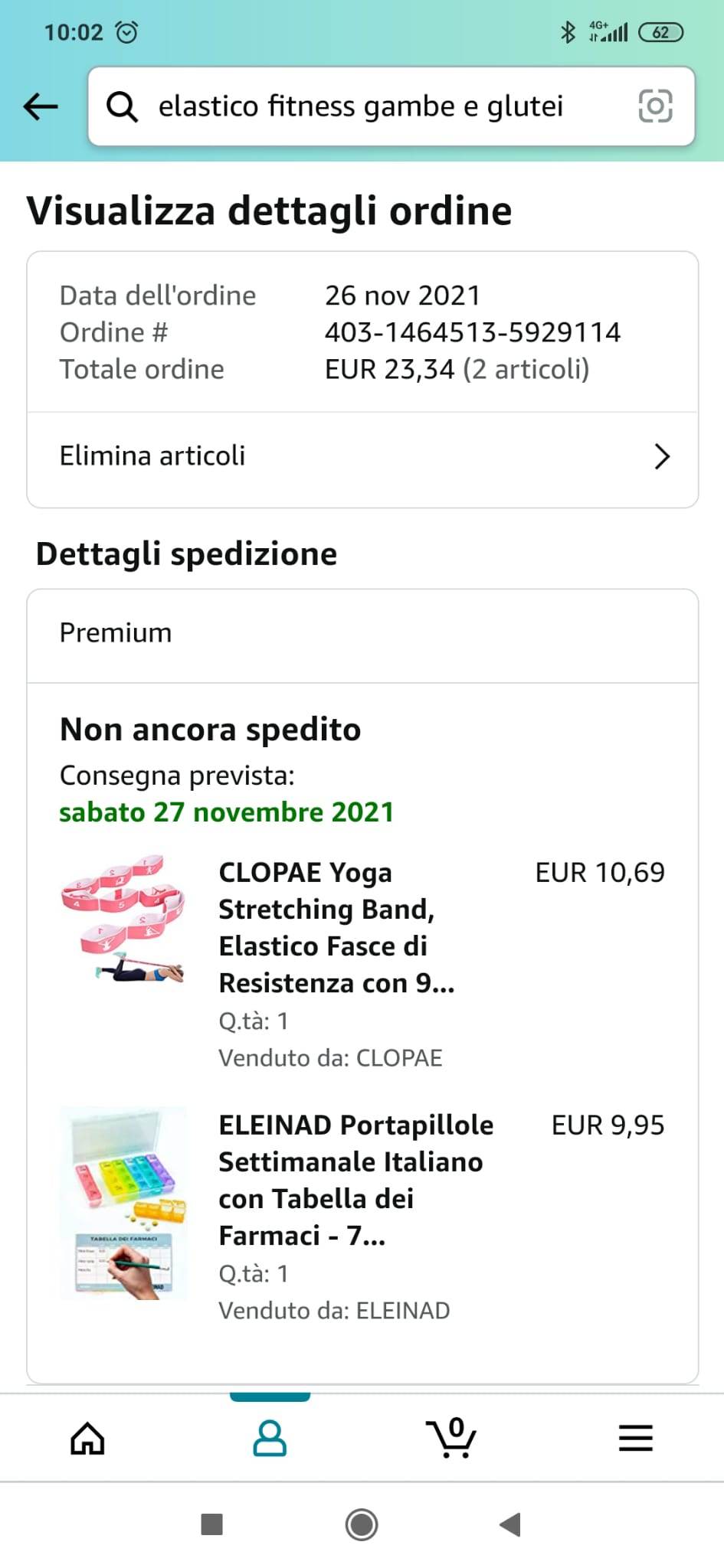The height and width of the screenshot is (1568, 724).
Task: Open the shopping cart tab
Action: coord(452,1439)
